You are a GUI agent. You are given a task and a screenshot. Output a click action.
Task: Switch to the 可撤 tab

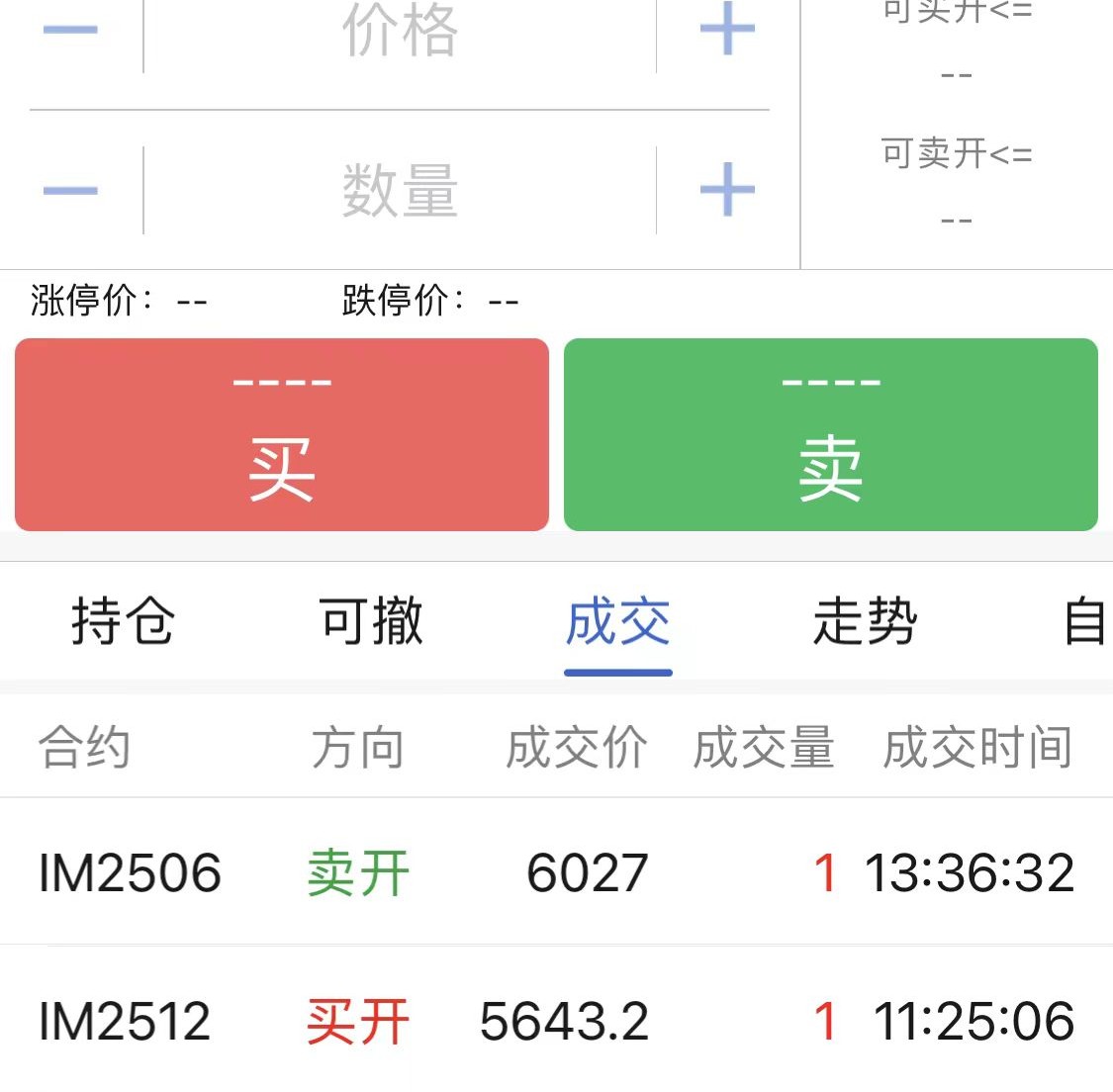click(x=371, y=622)
